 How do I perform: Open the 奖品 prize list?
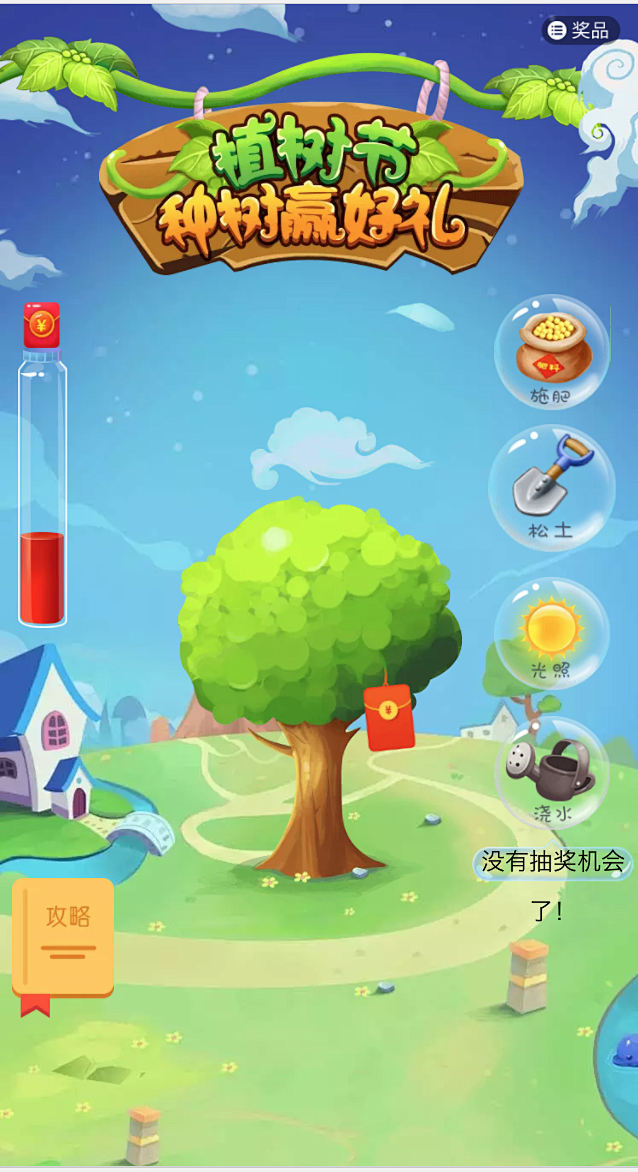580,31
